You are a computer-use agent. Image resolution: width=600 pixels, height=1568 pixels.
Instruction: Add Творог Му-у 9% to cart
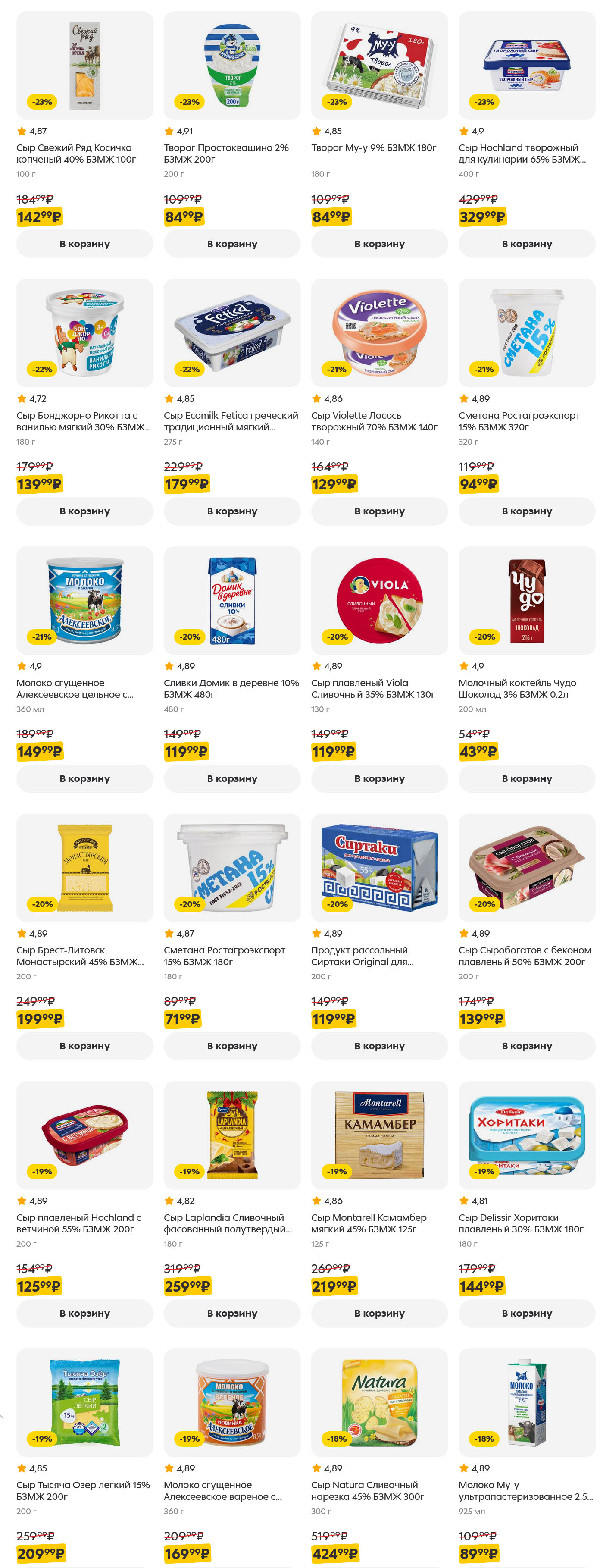coord(379,244)
